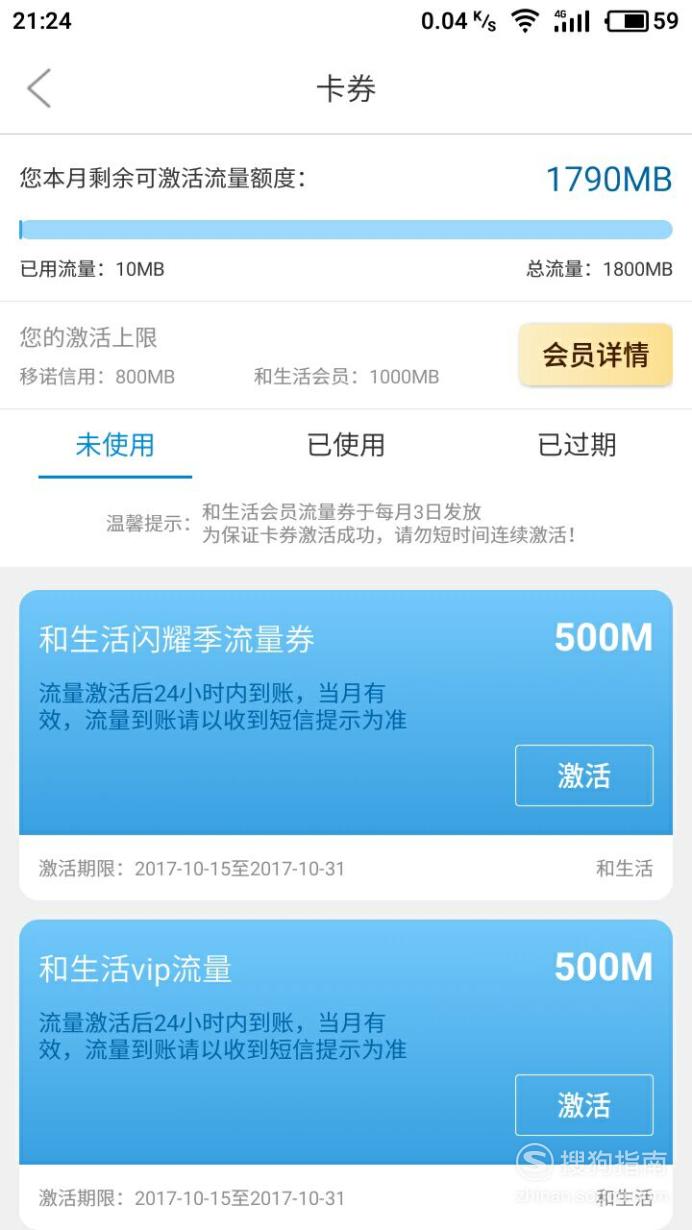692x1230 pixels.
Task: Activate the 和生活vip流量 500M coupon
Action: pos(584,1105)
